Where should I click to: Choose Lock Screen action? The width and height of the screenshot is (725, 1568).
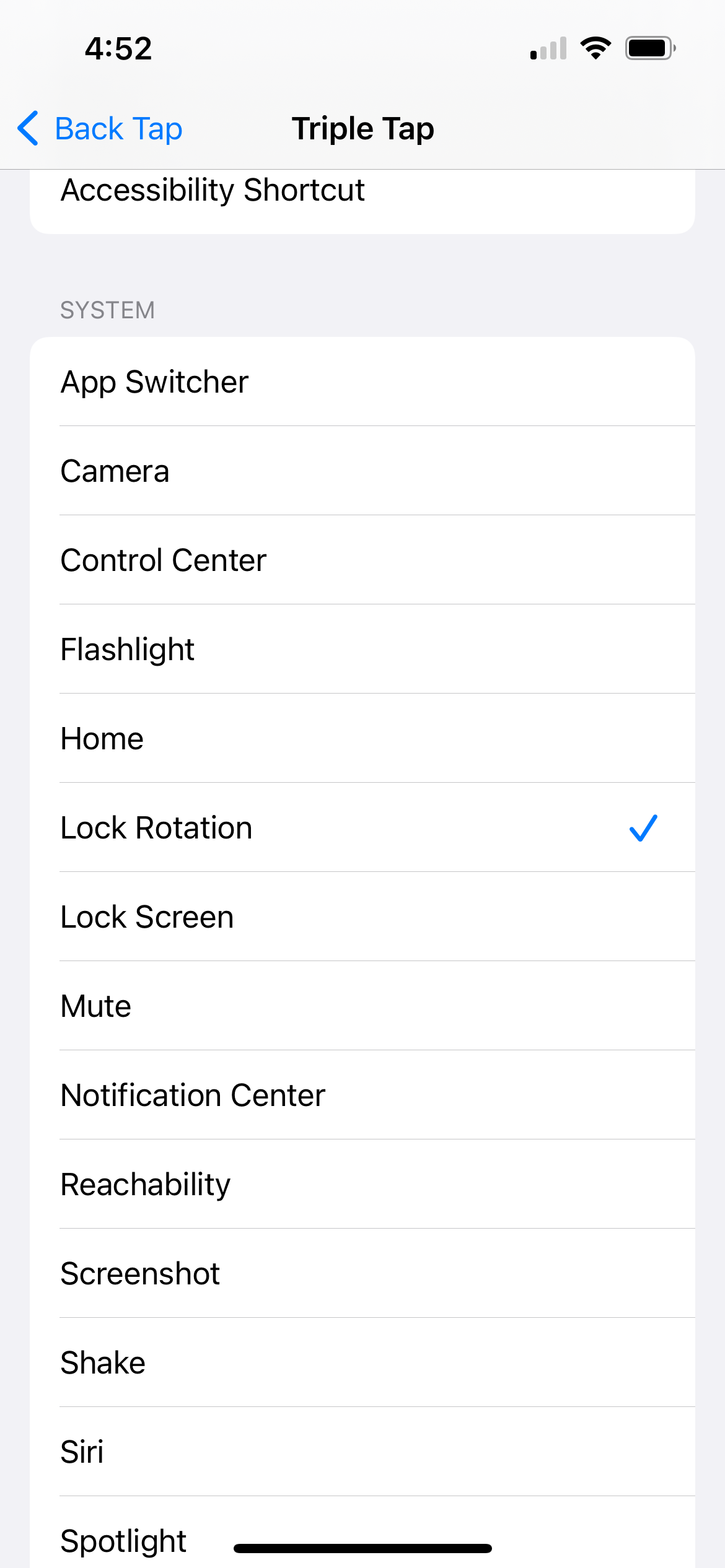point(362,917)
